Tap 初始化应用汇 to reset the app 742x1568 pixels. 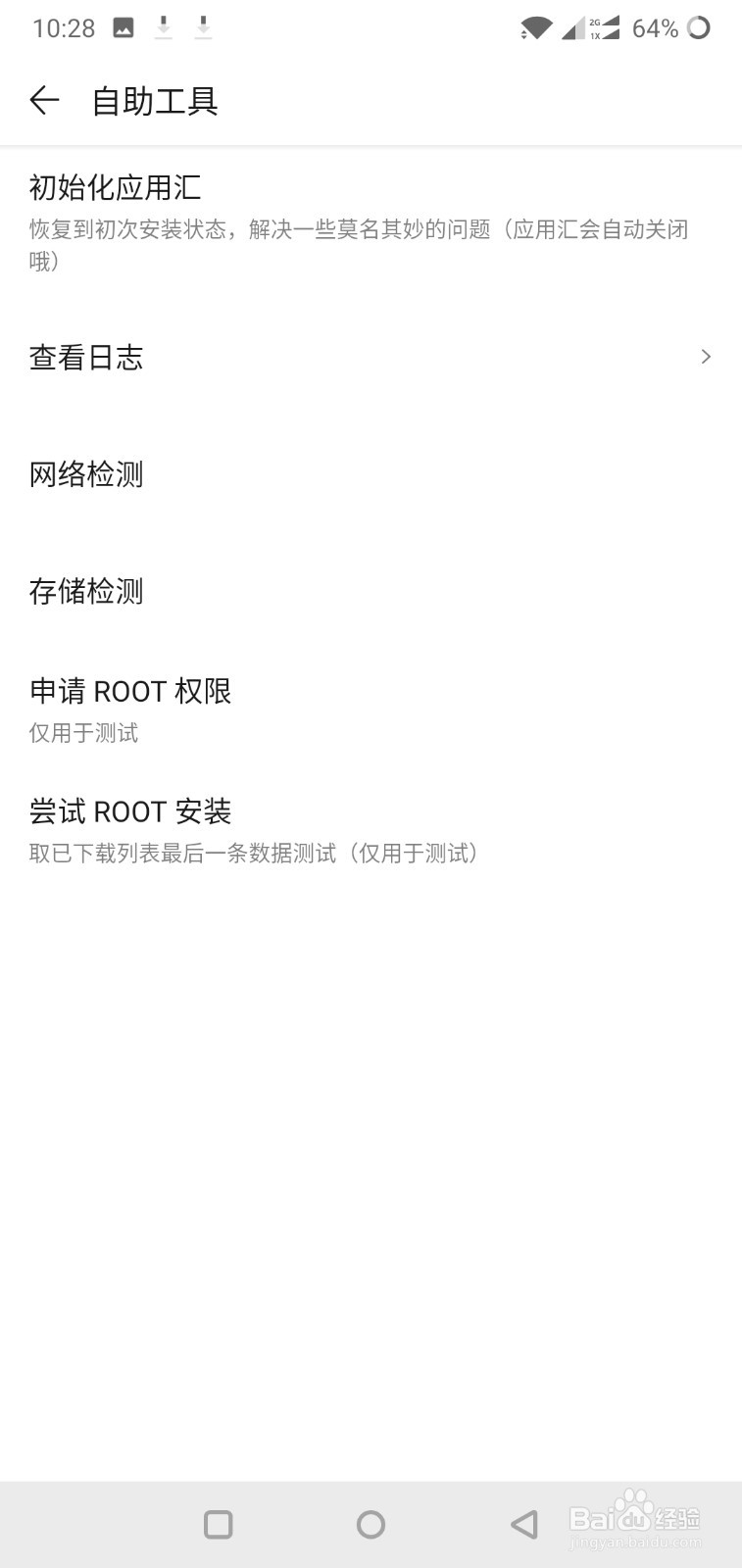tap(114, 186)
